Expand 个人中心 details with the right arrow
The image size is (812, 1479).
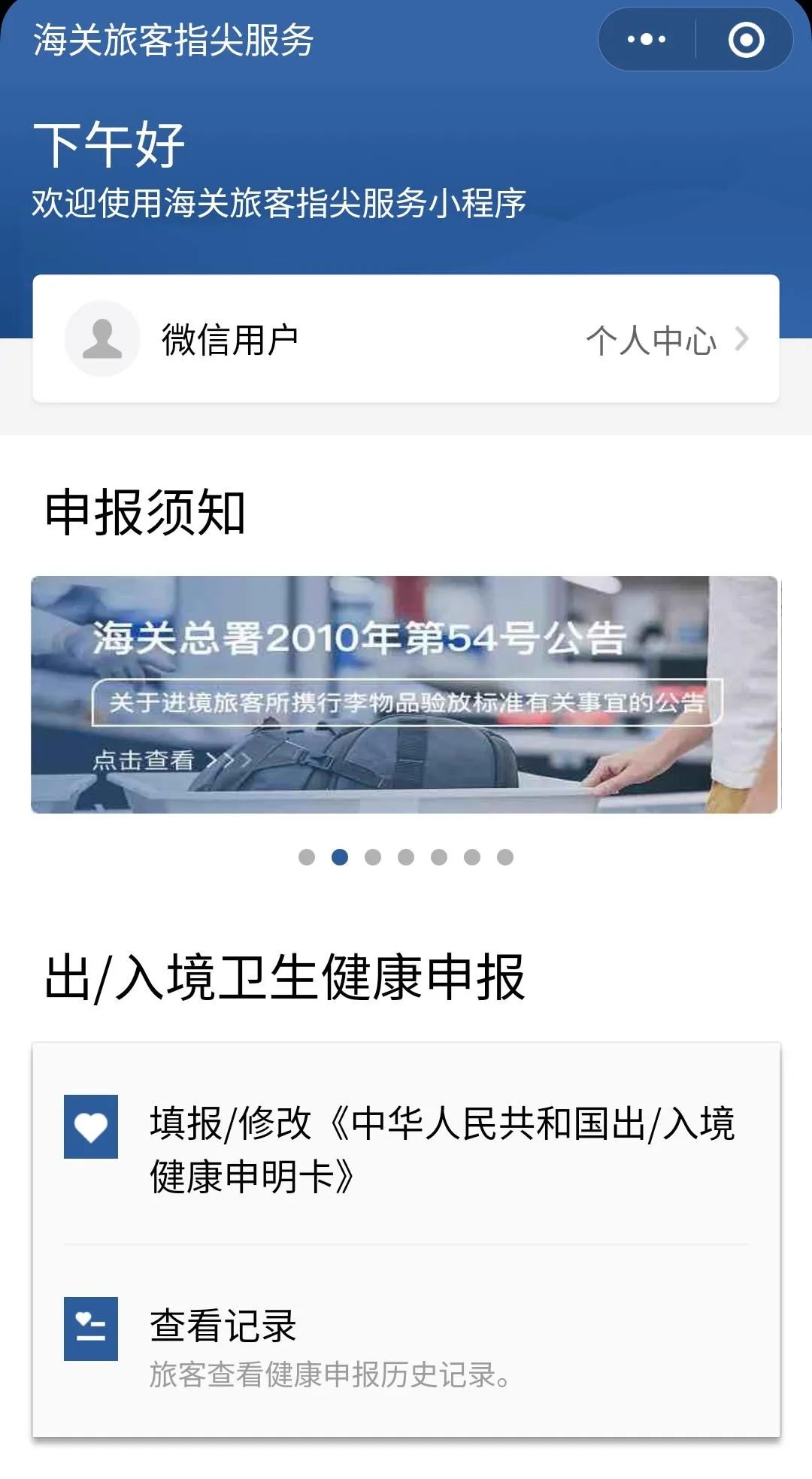740,339
